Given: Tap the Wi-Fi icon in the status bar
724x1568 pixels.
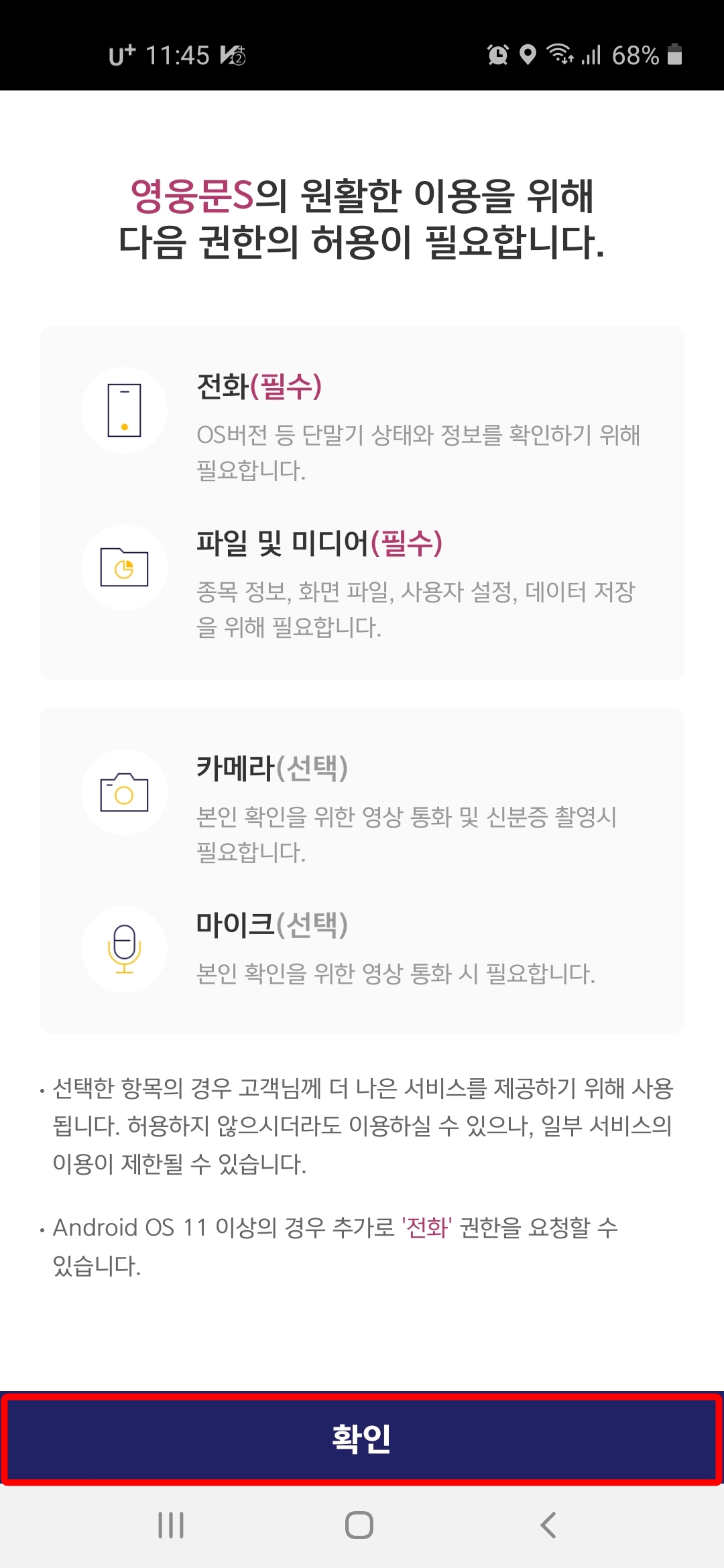Looking at the screenshot, I should (x=562, y=56).
